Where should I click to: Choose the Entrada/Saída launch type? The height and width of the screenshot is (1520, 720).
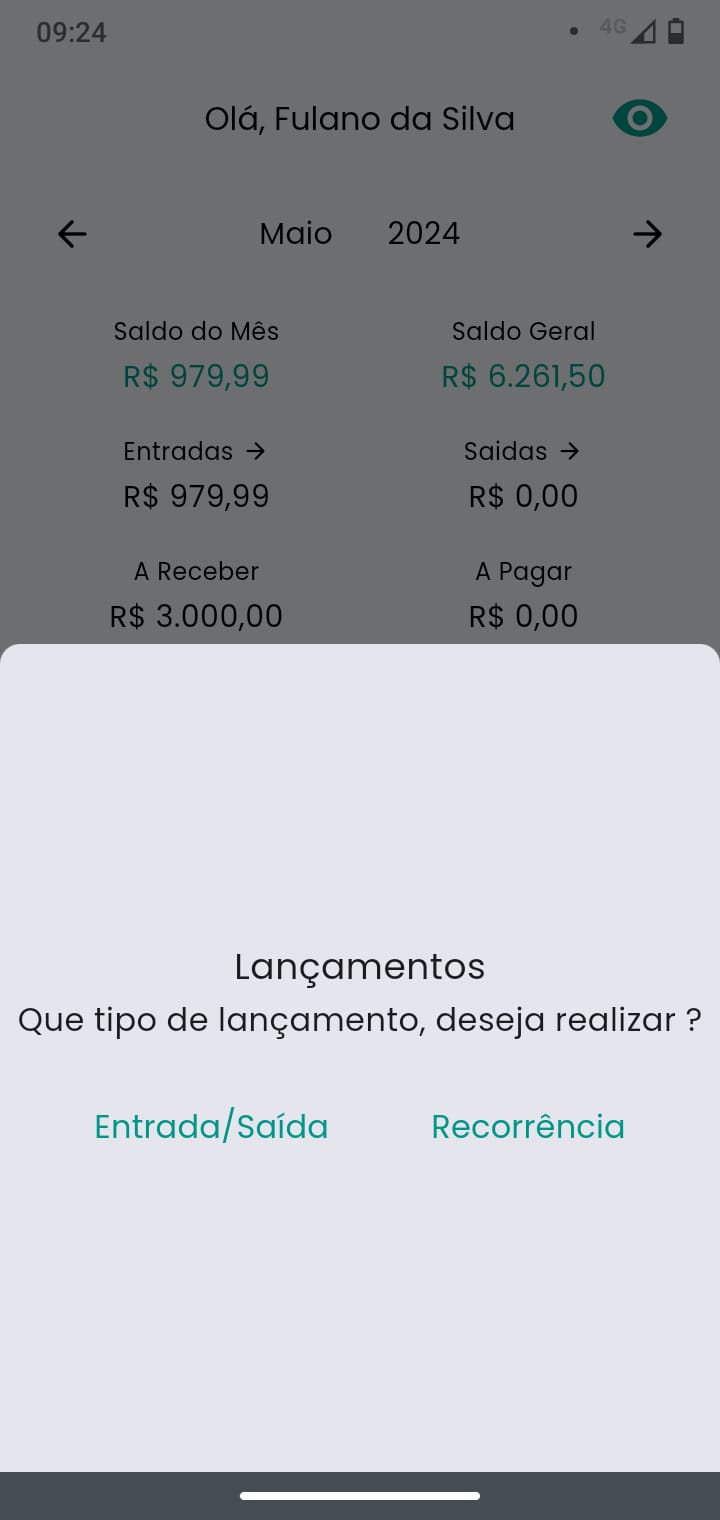coord(211,1127)
